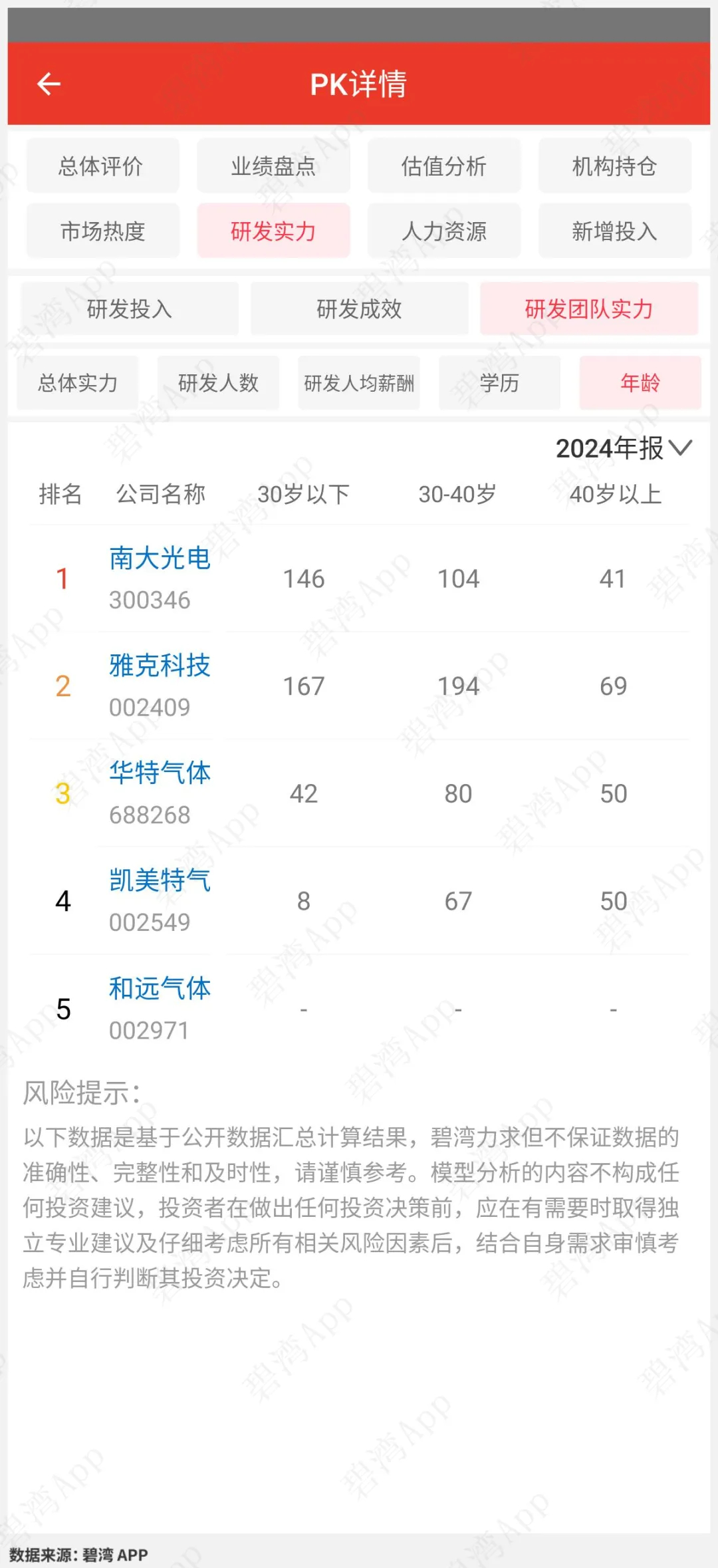
Task: Show the 研发投入 section
Action: [129, 309]
